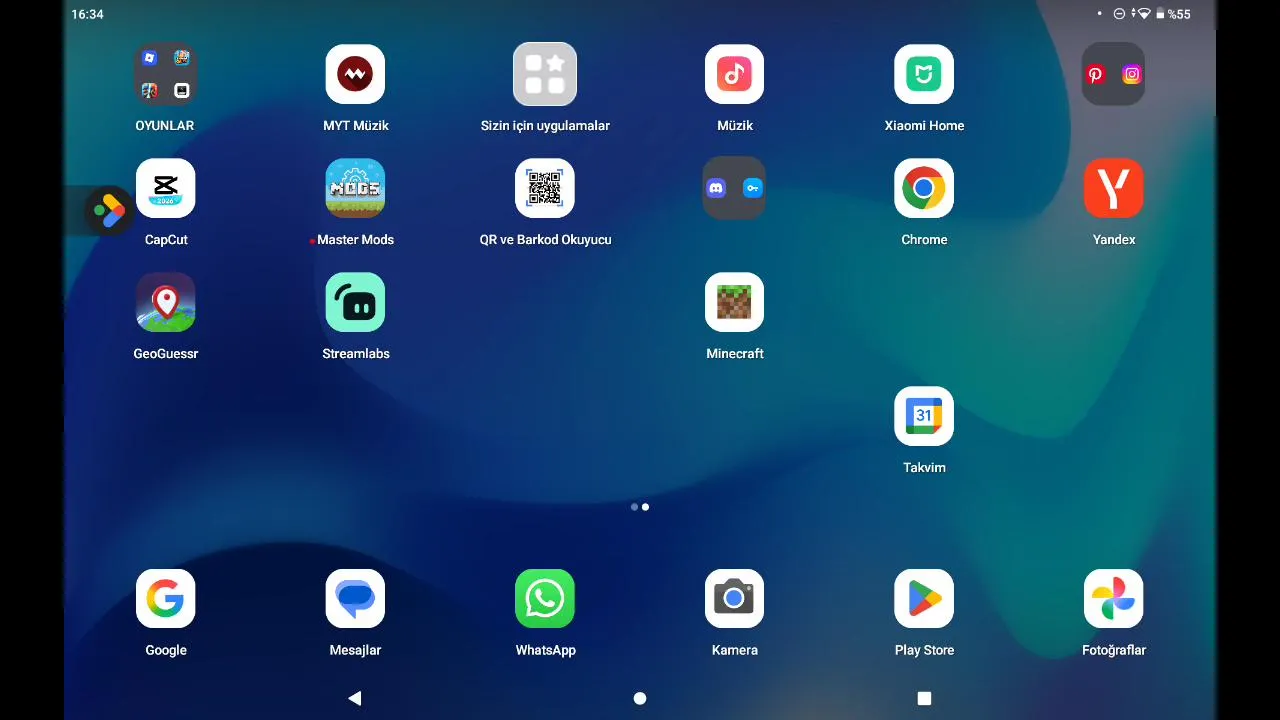This screenshot has width=1280, height=720.
Task: Open WhatsApp from the dock
Action: click(545, 599)
